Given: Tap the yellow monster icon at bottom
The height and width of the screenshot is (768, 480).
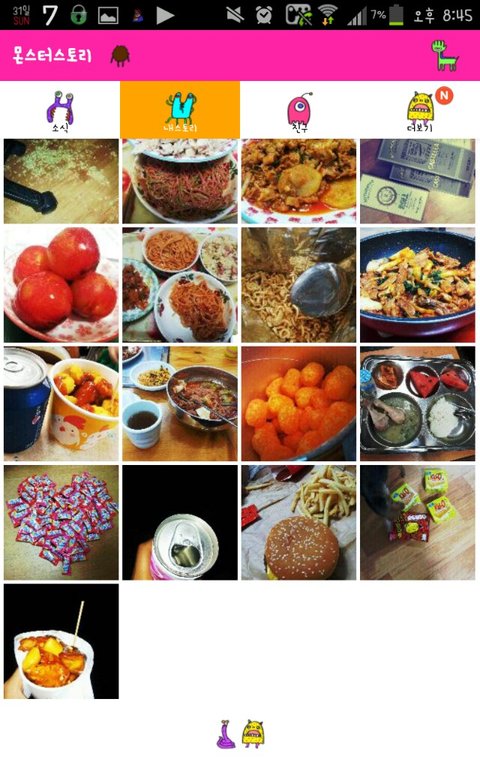Looking at the screenshot, I should point(253,734).
